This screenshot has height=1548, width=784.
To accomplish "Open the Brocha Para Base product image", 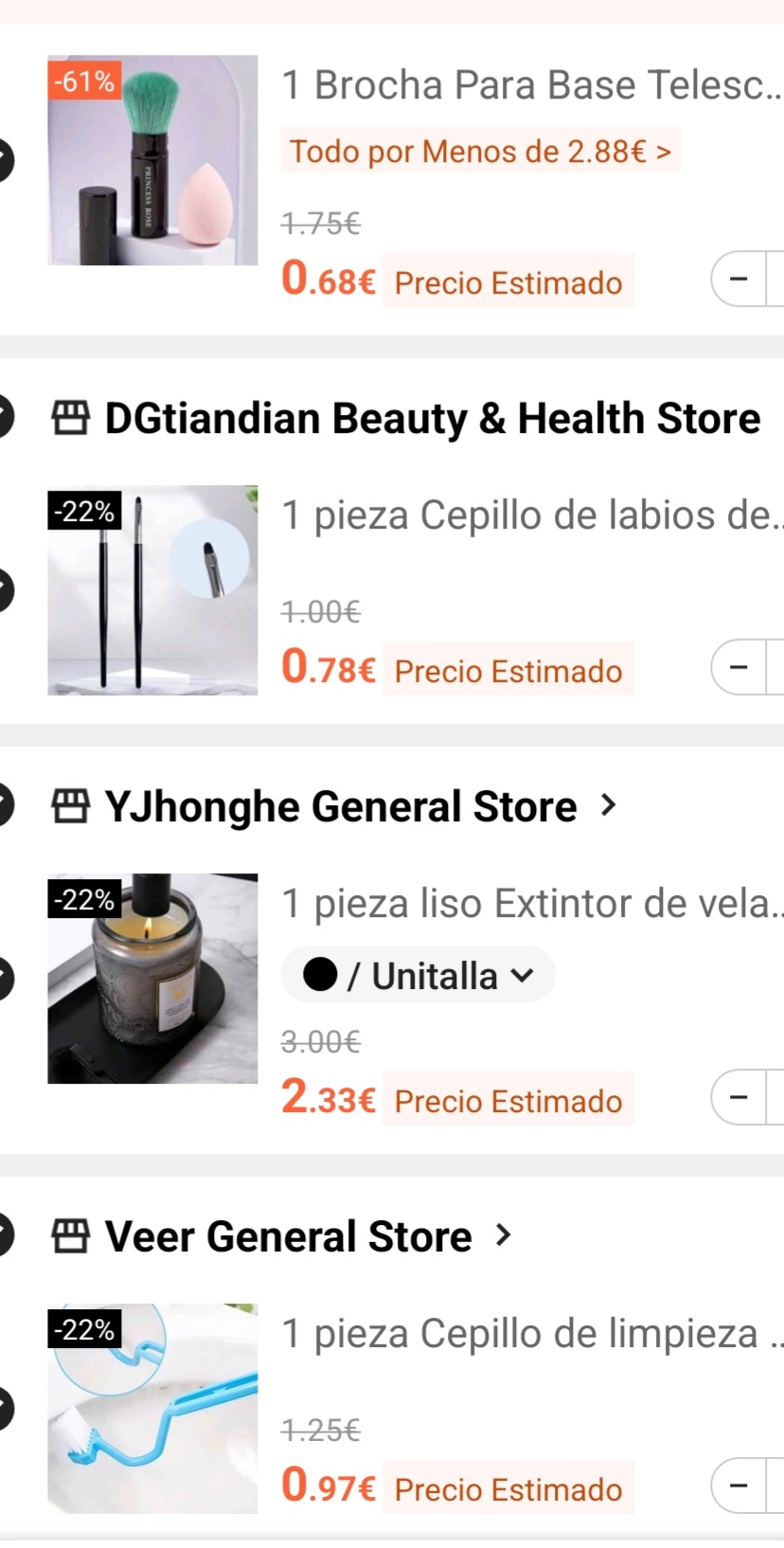I will pos(152,160).
